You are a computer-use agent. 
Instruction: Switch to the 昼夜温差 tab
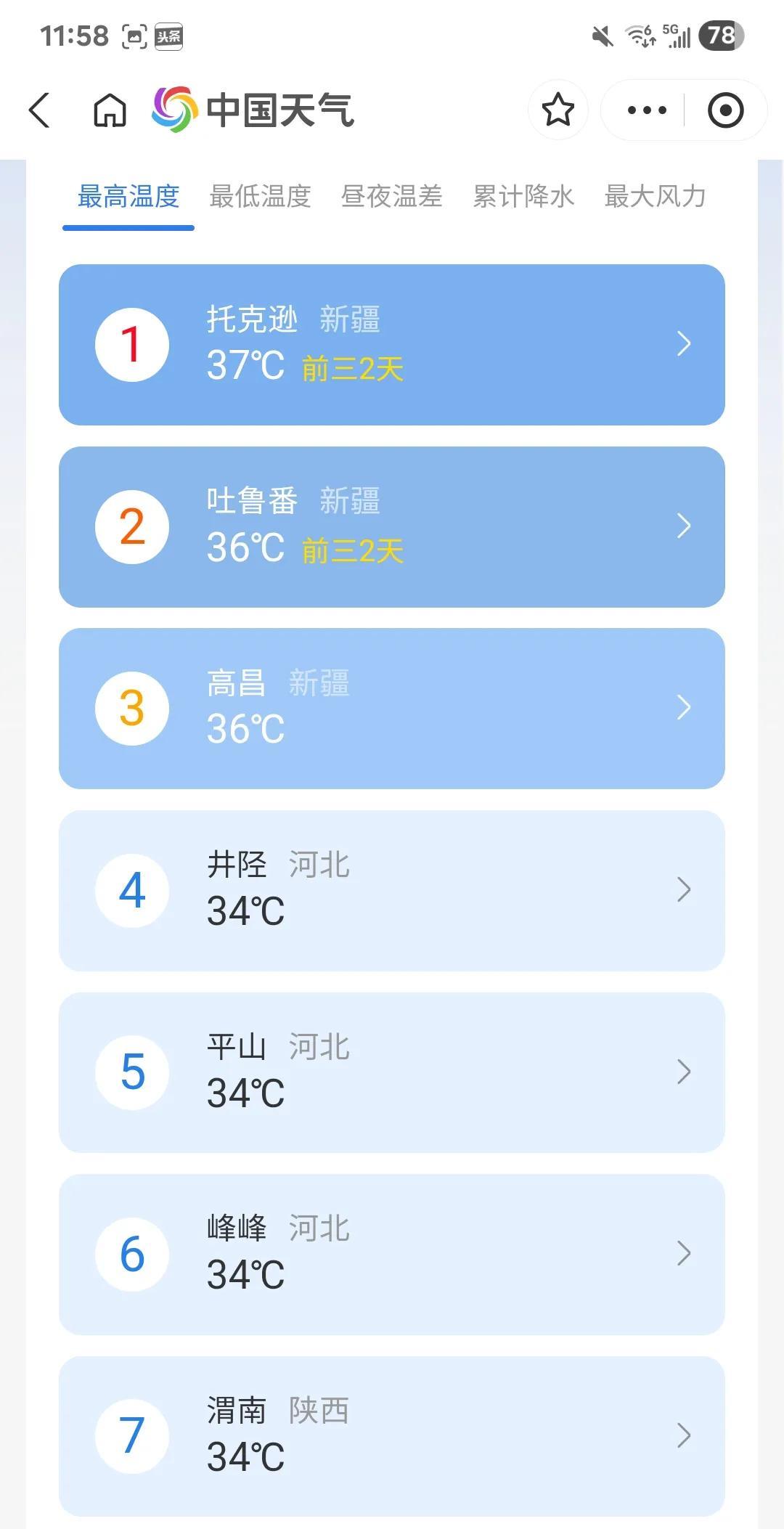(392, 197)
